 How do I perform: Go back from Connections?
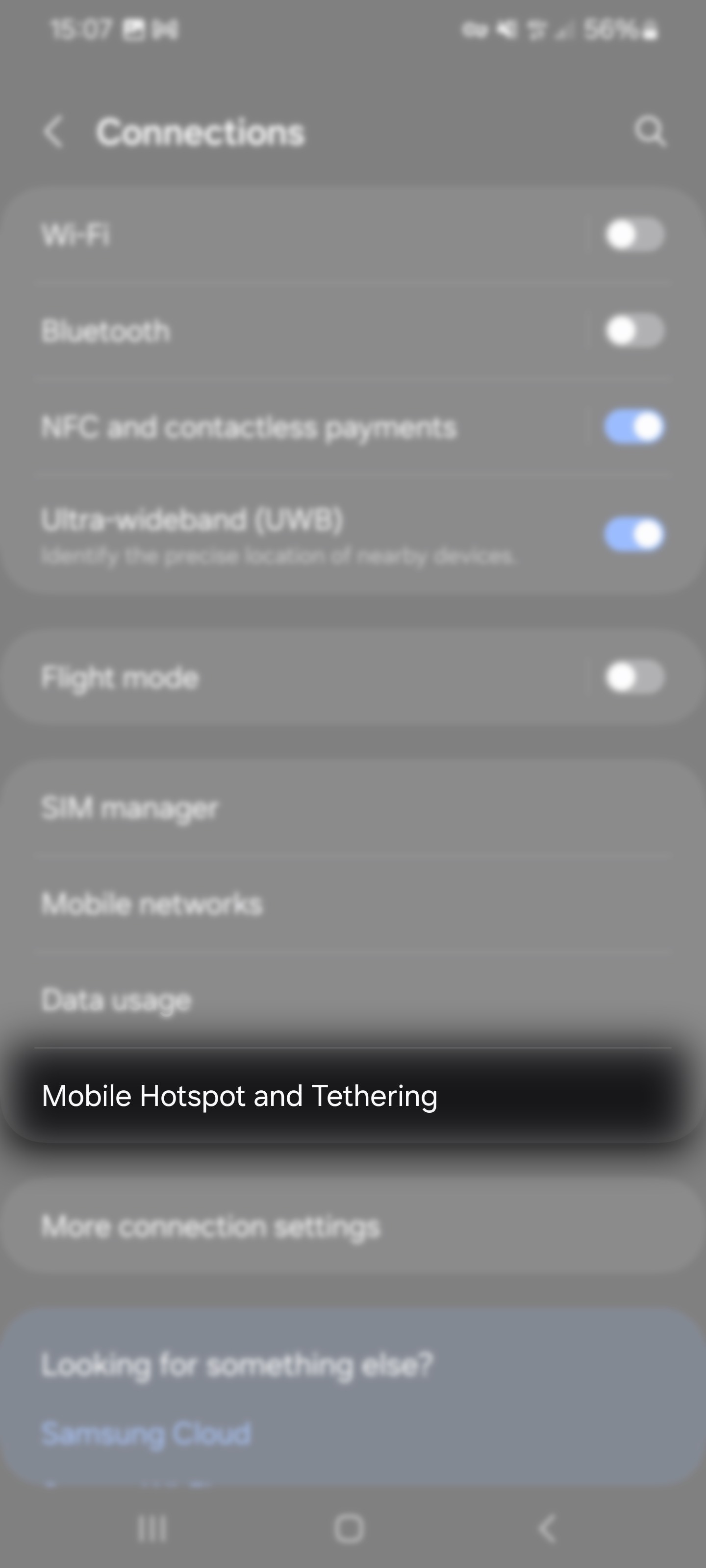point(53,132)
